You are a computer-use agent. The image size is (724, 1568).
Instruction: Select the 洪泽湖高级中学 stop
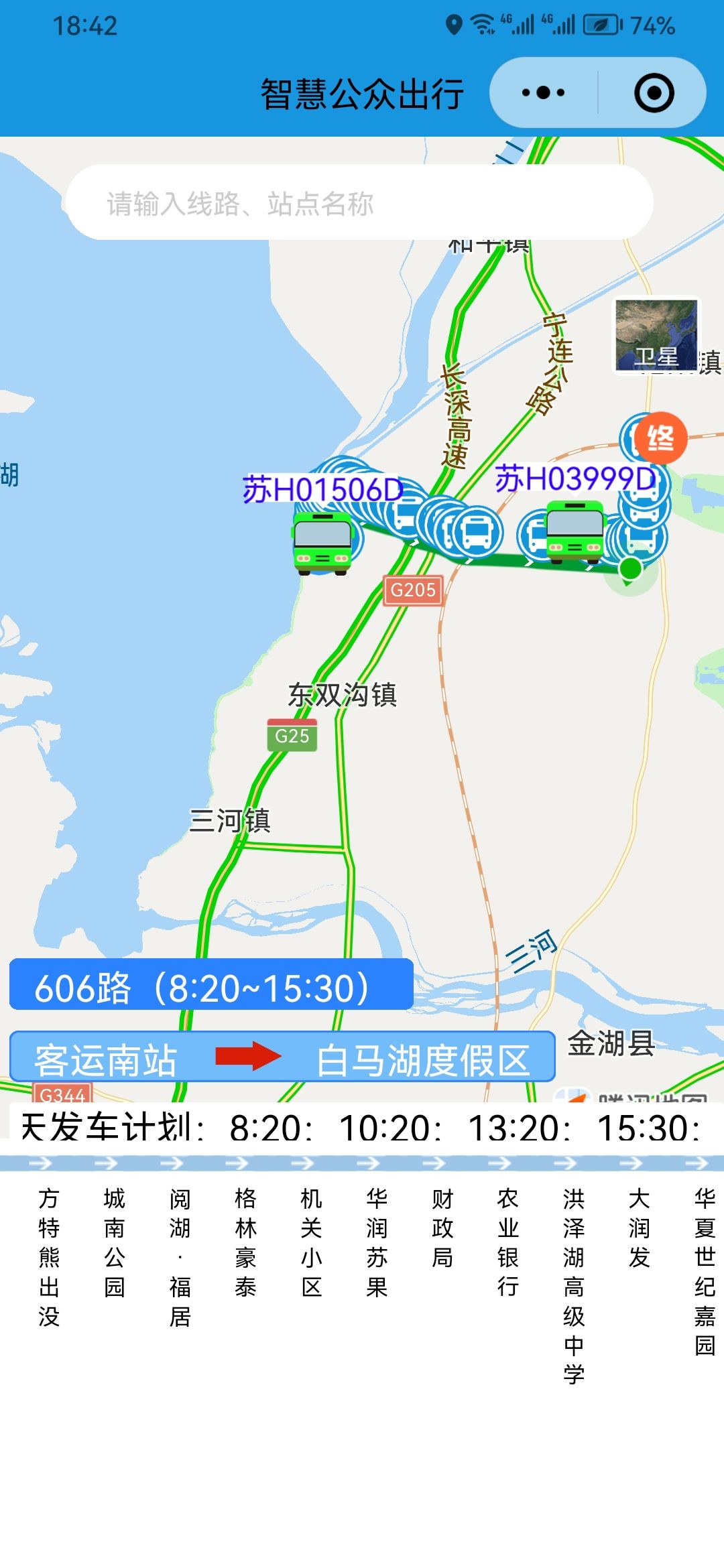point(574,1287)
